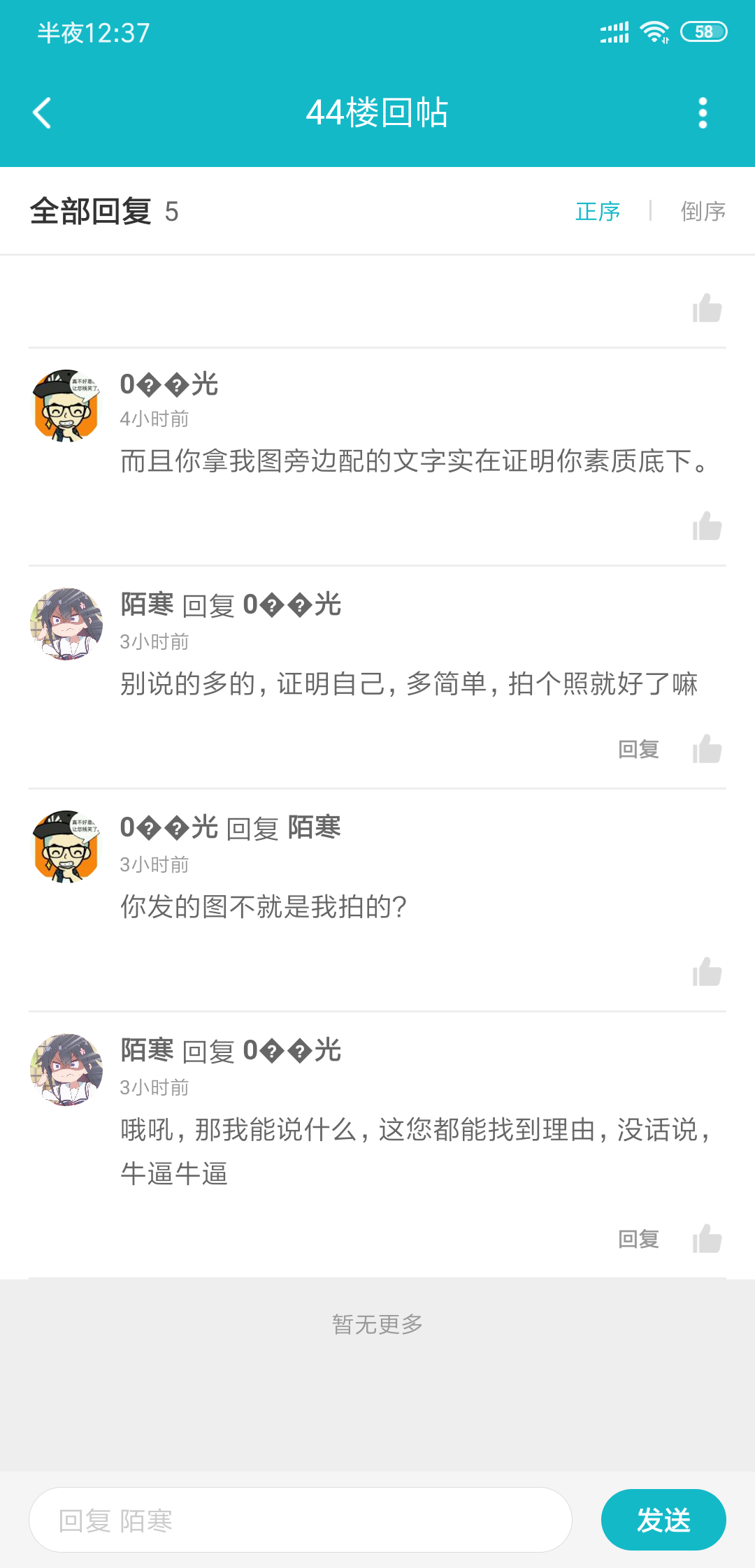Switch to 倒序 sort order
Image resolution: width=755 pixels, height=1568 pixels.
(x=703, y=211)
